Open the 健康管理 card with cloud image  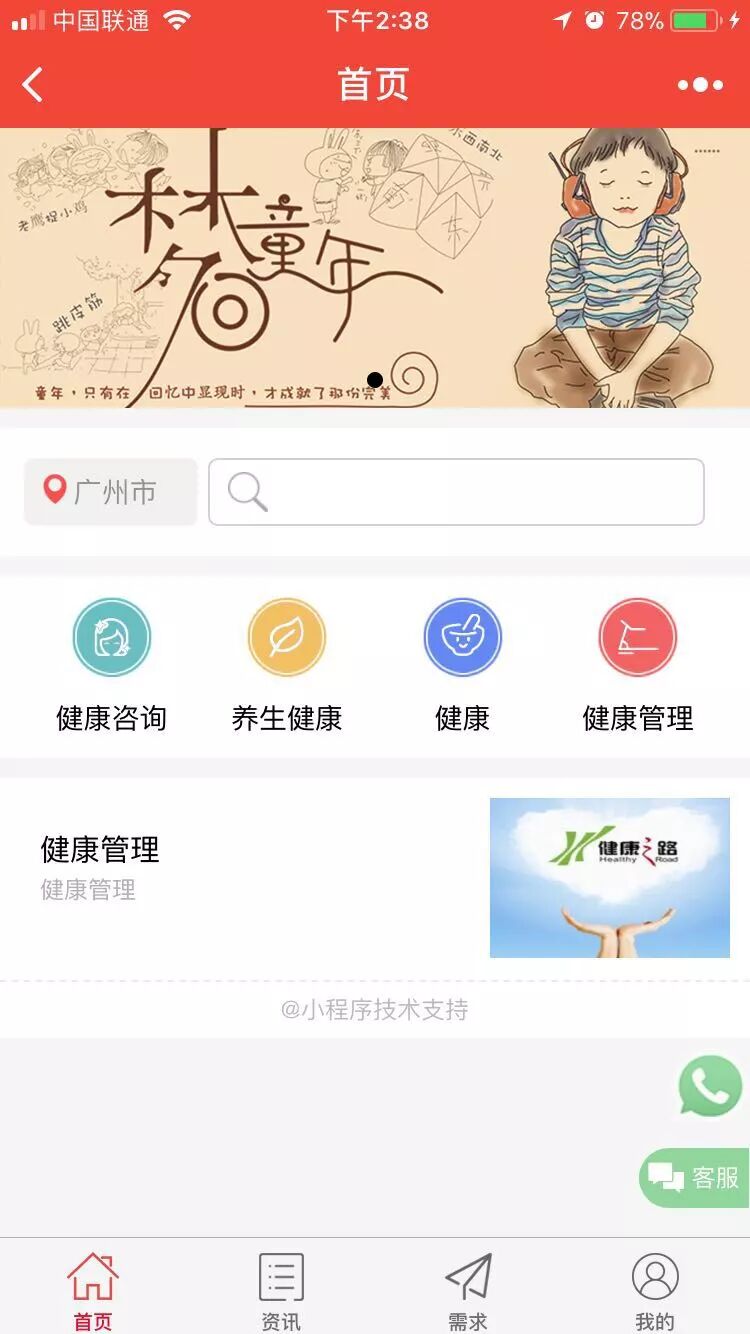375,877
